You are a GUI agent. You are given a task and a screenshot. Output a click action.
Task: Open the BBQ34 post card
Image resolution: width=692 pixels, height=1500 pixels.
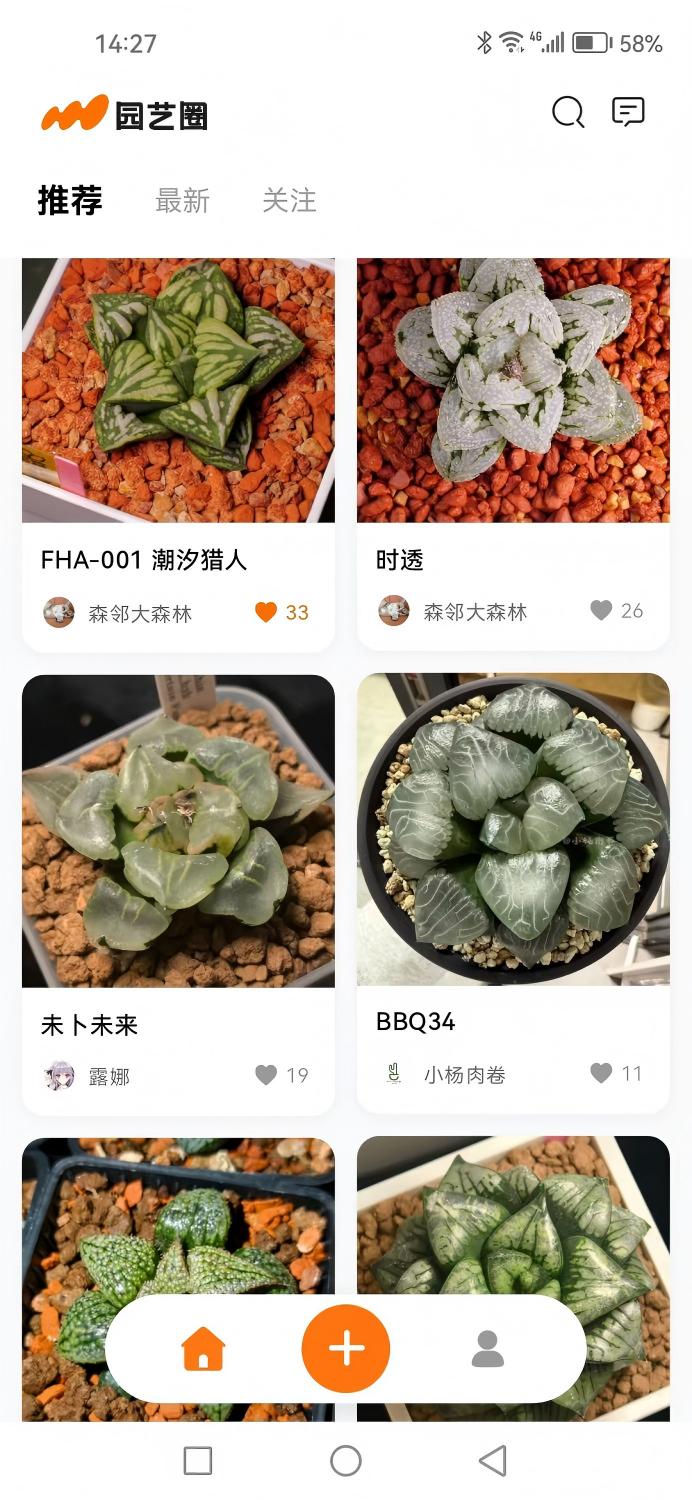coord(513,893)
